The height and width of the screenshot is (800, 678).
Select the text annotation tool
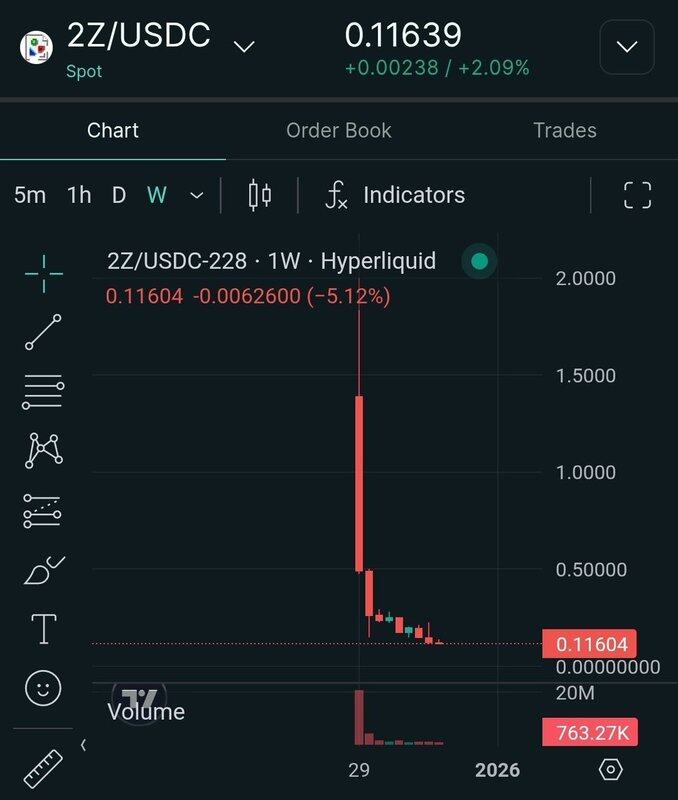coord(44,629)
